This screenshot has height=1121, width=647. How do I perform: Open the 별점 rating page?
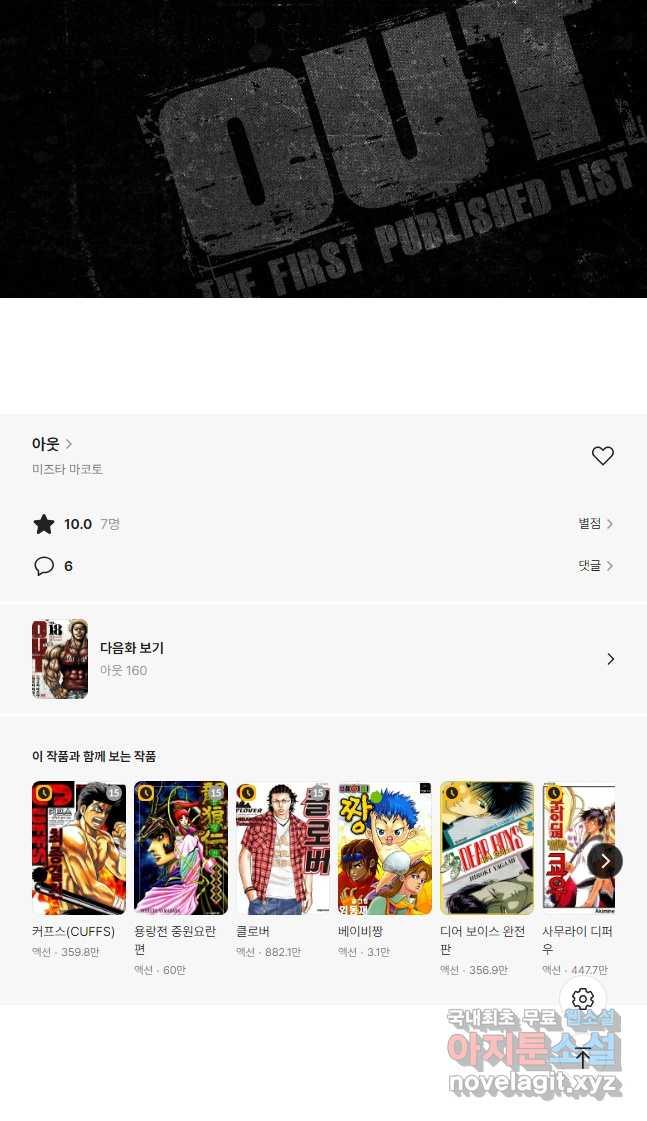595,524
